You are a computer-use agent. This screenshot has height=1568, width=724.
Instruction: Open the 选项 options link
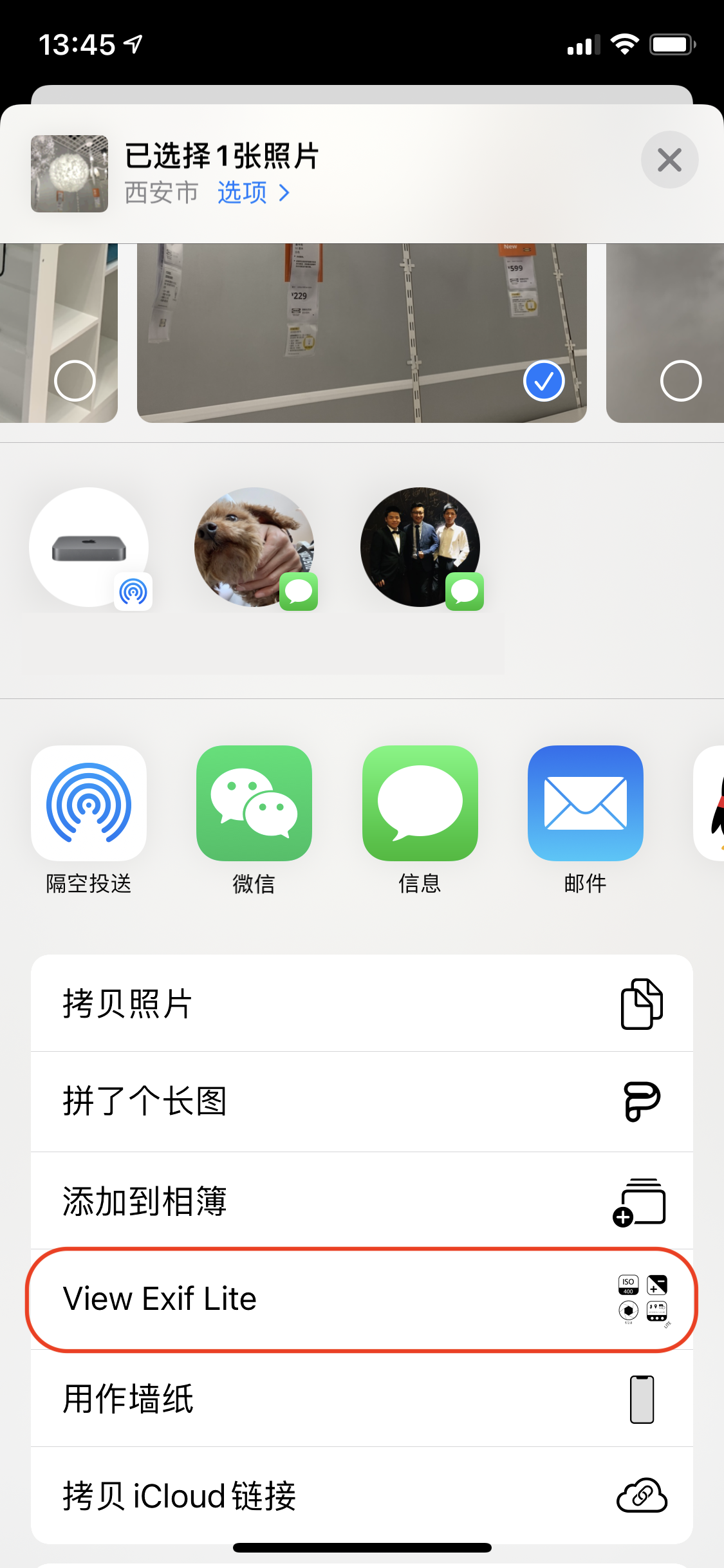pos(254,192)
